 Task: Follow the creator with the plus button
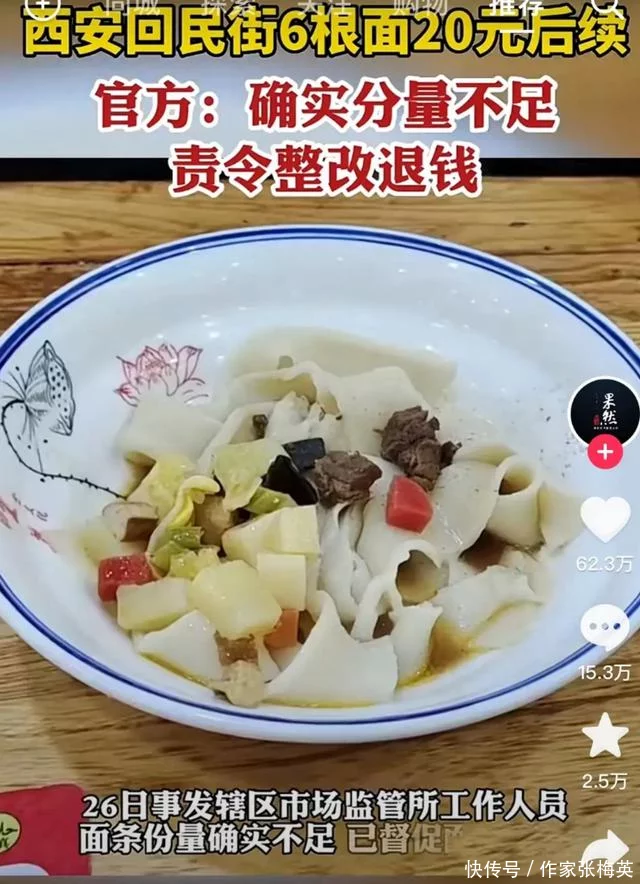tap(604, 451)
